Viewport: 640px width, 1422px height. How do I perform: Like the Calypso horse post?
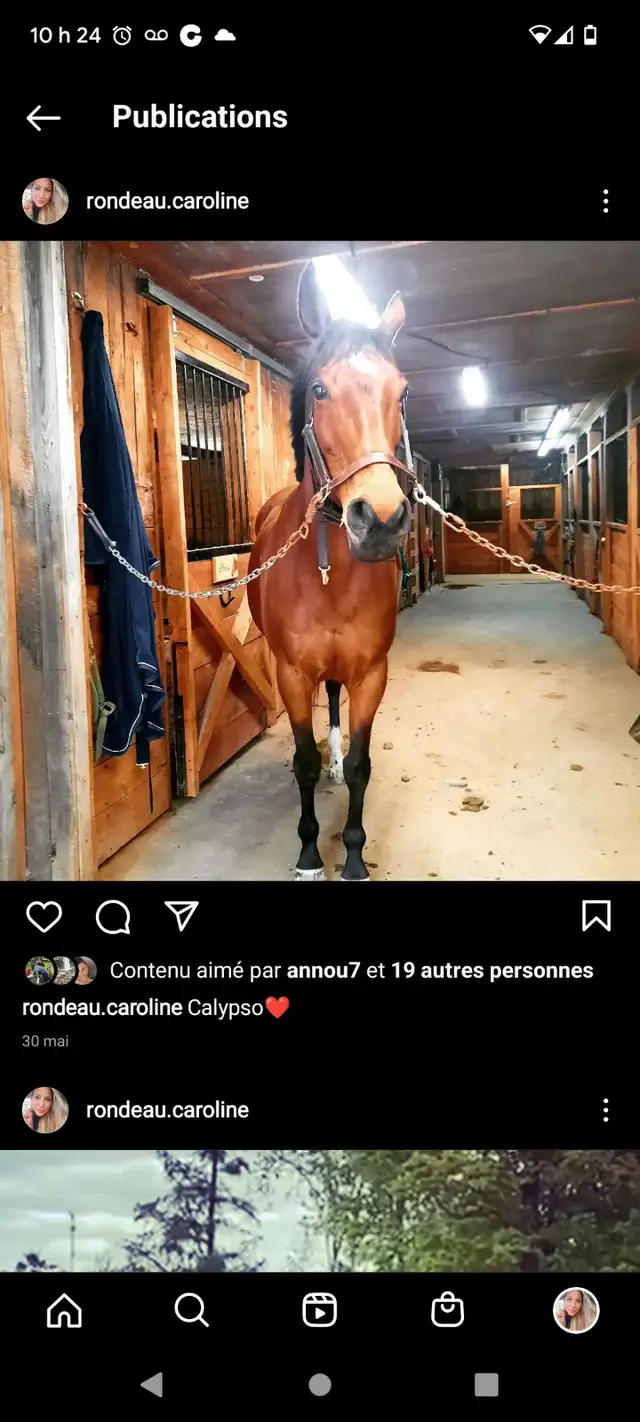44,916
